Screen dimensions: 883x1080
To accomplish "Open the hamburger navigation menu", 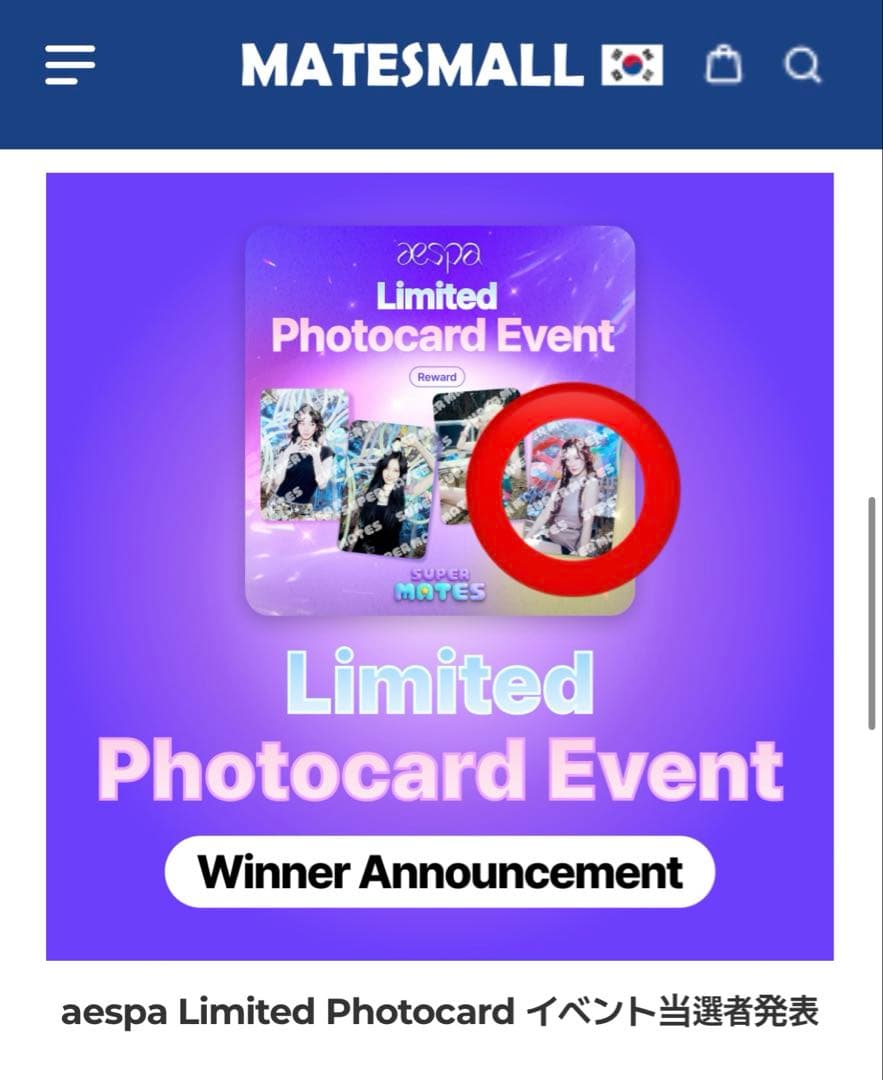I will click(70, 66).
